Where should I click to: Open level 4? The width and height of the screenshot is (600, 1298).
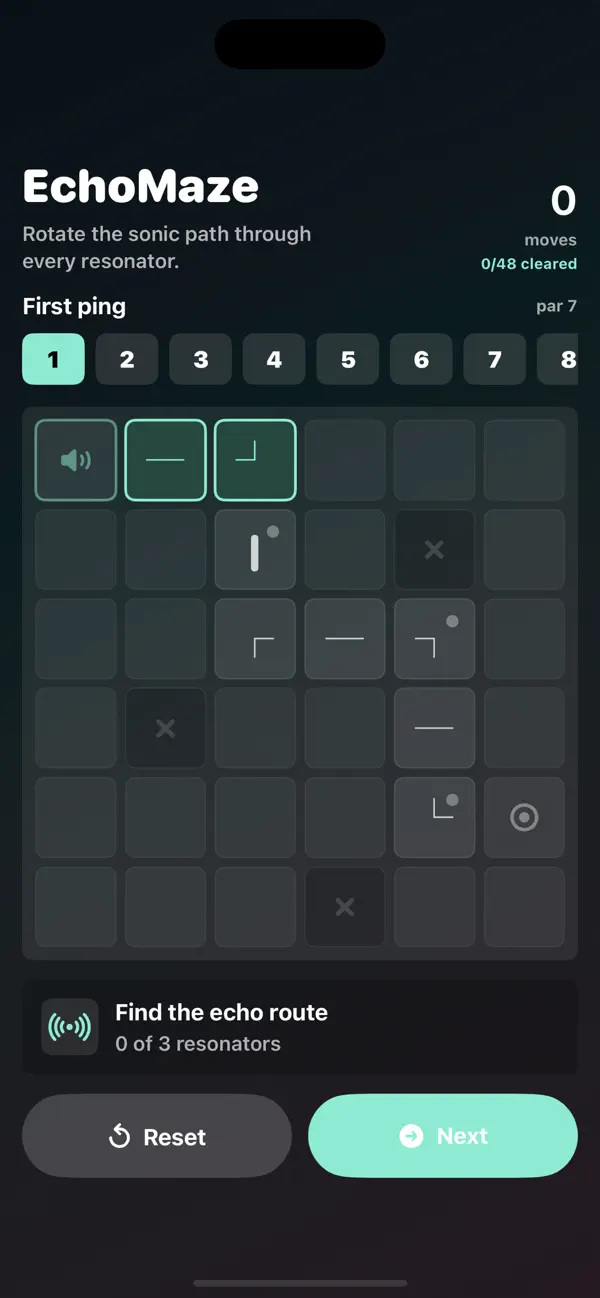click(274, 359)
